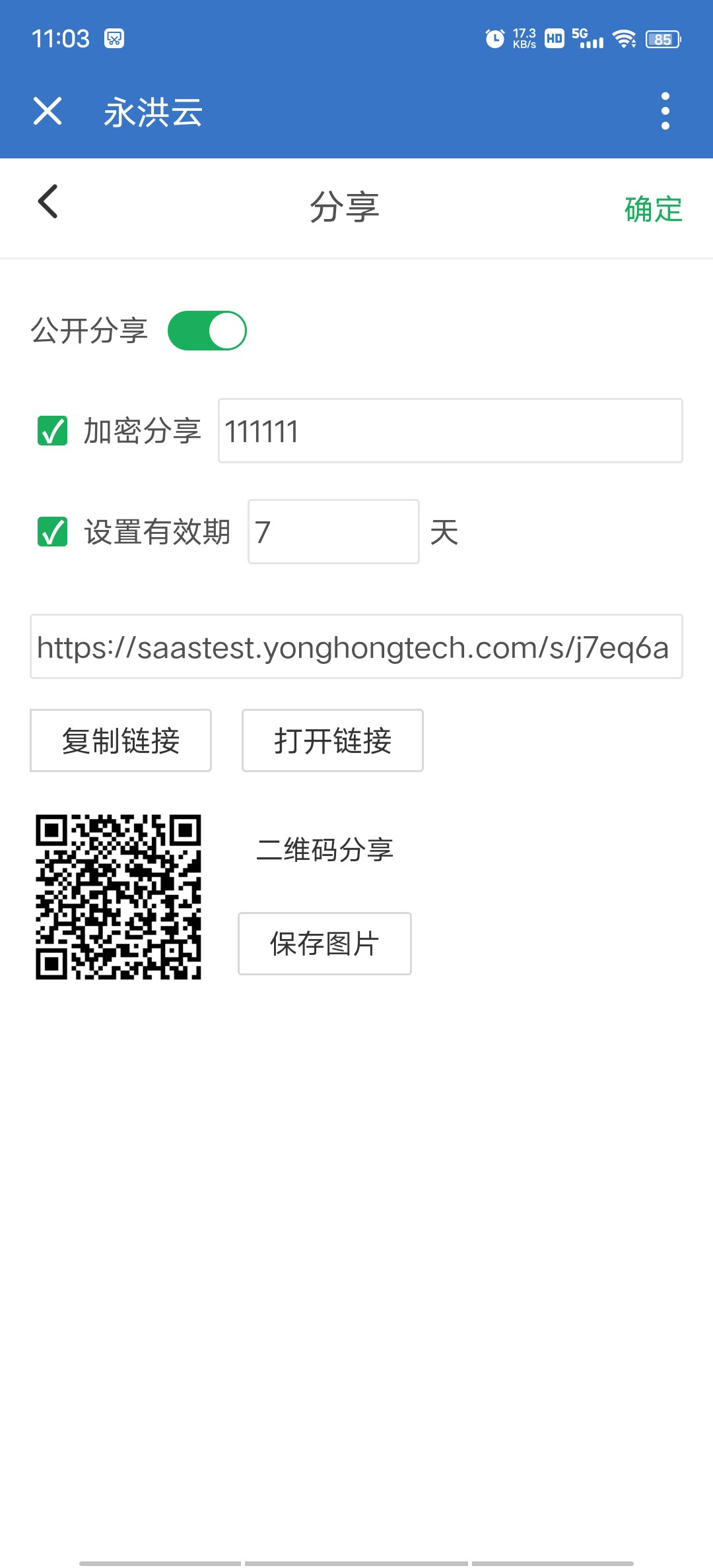Open the three-dot overflow menu
The image size is (713, 1568).
[665, 111]
